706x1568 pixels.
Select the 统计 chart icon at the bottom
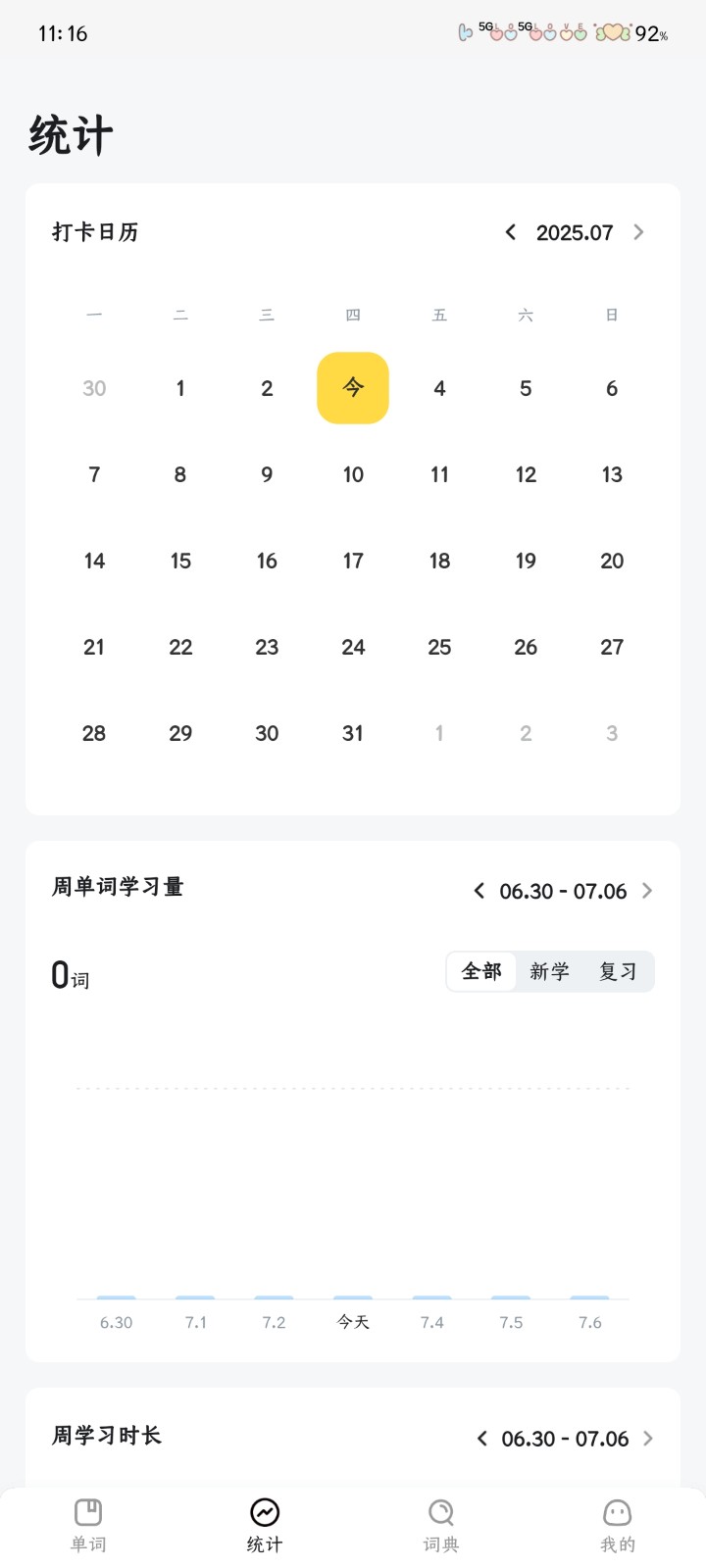(265, 1514)
